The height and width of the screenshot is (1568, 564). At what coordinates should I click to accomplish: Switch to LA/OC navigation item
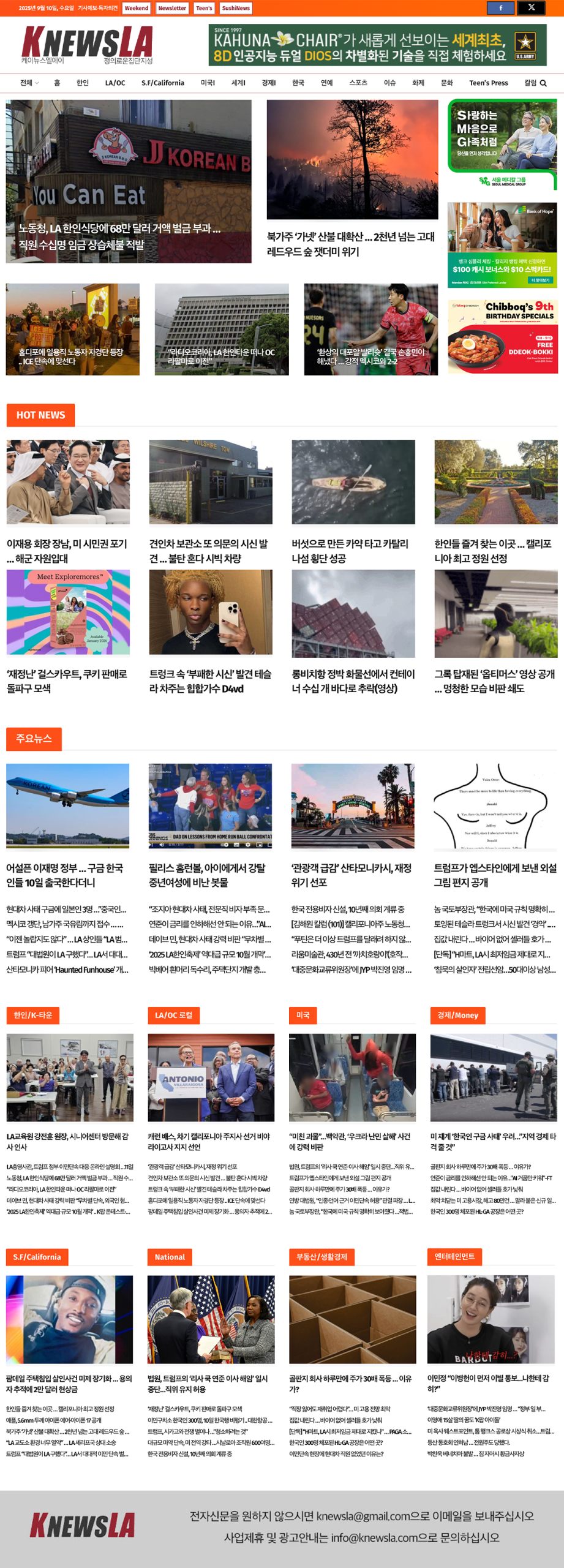[x=115, y=83]
